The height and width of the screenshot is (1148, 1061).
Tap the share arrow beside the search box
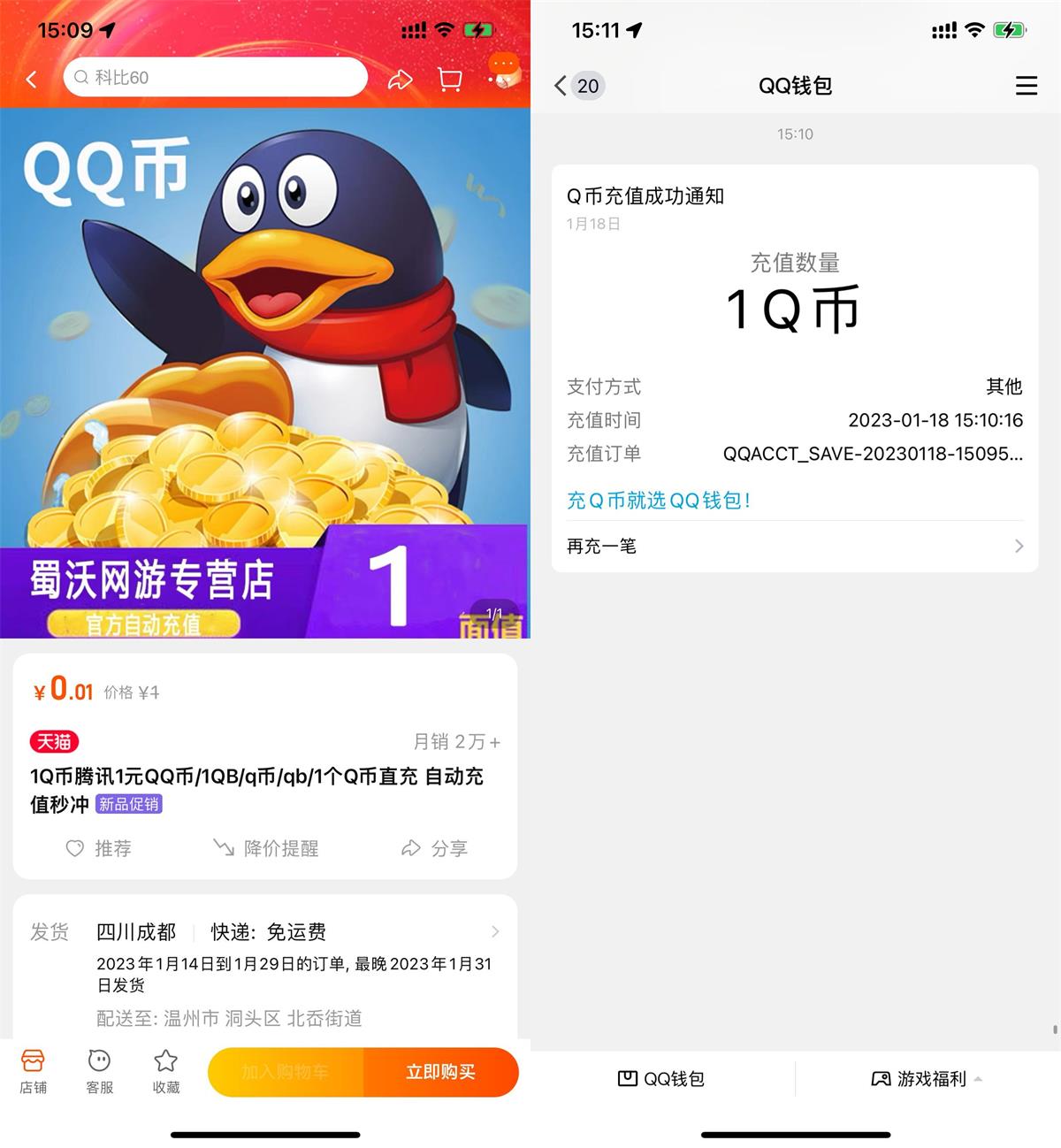(401, 80)
